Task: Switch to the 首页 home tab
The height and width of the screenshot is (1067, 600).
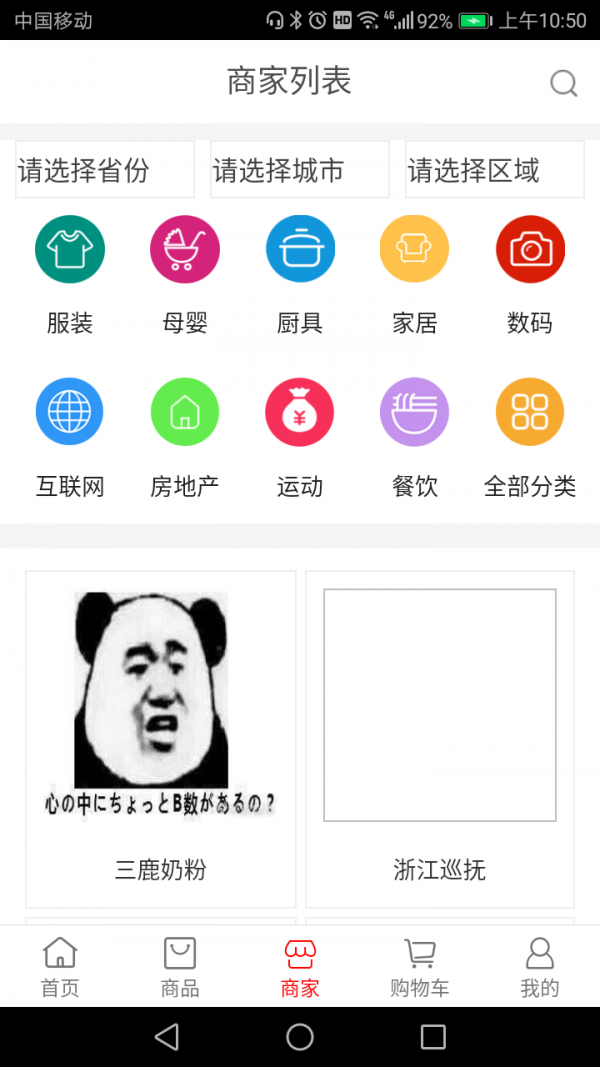Action: click(x=60, y=967)
